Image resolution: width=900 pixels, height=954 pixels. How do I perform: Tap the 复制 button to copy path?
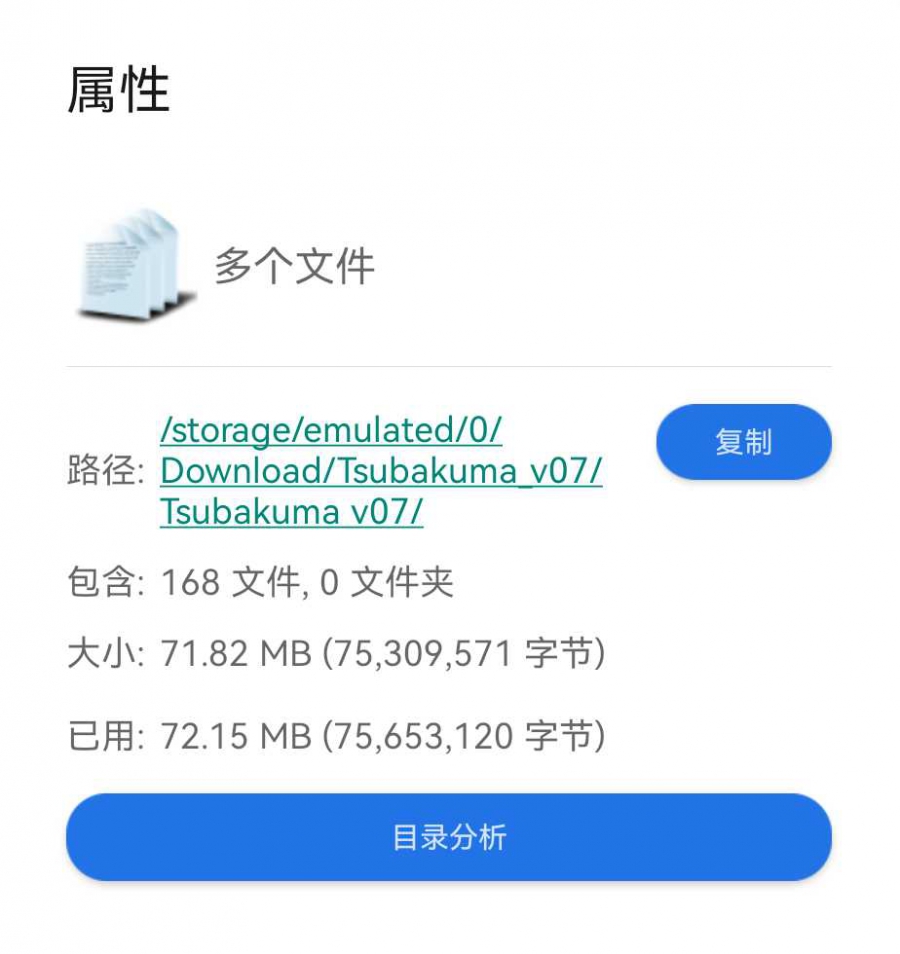tap(743, 442)
